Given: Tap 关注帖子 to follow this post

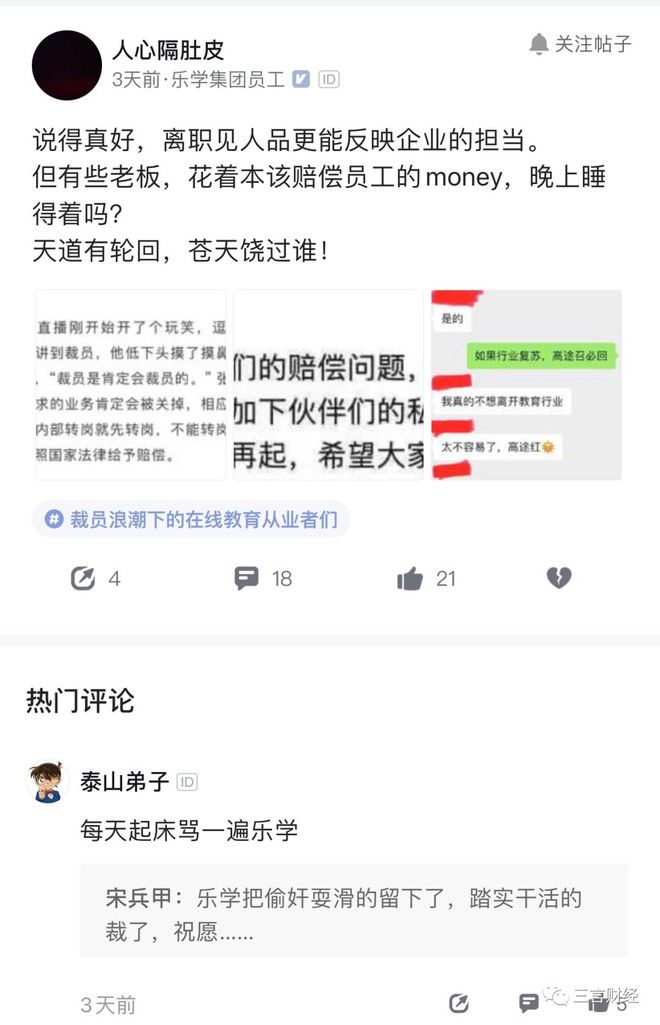Looking at the screenshot, I should click(x=580, y=44).
